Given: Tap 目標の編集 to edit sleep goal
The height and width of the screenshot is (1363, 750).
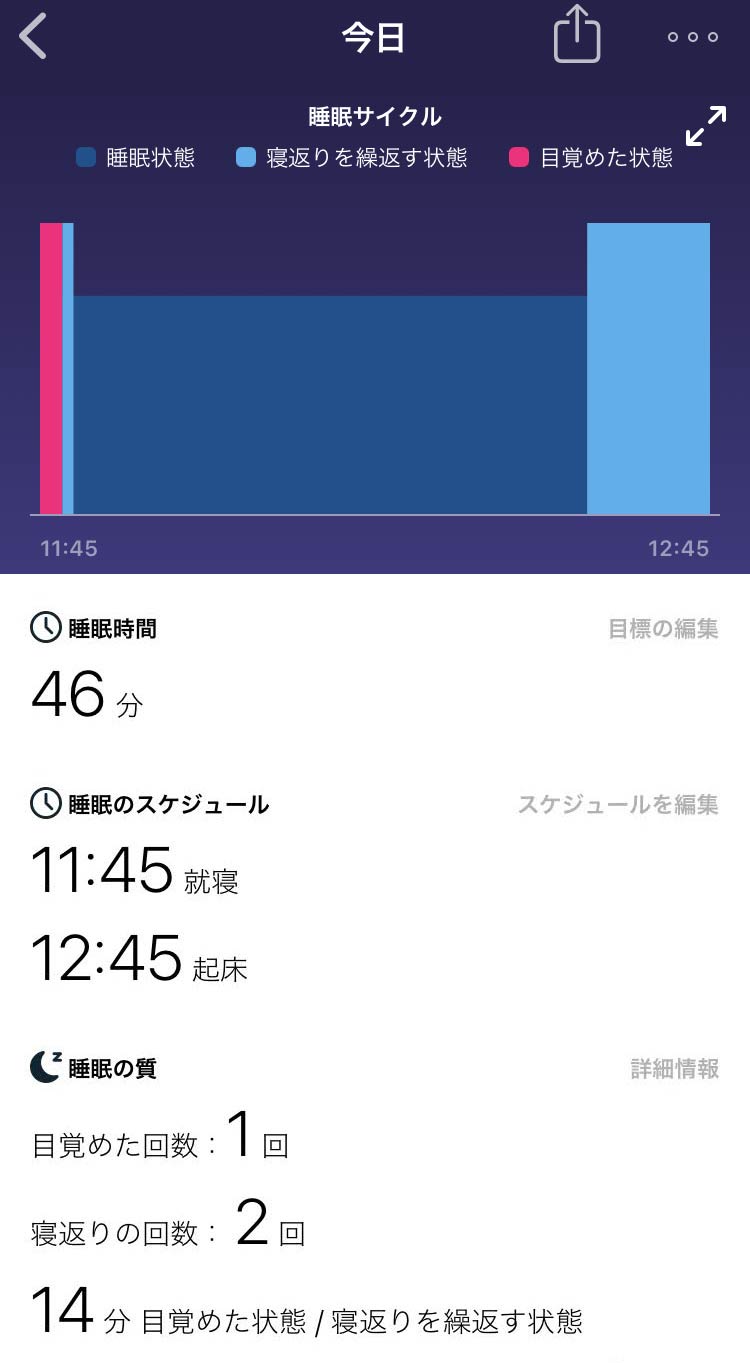Looking at the screenshot, I should (x=663, y=629).
